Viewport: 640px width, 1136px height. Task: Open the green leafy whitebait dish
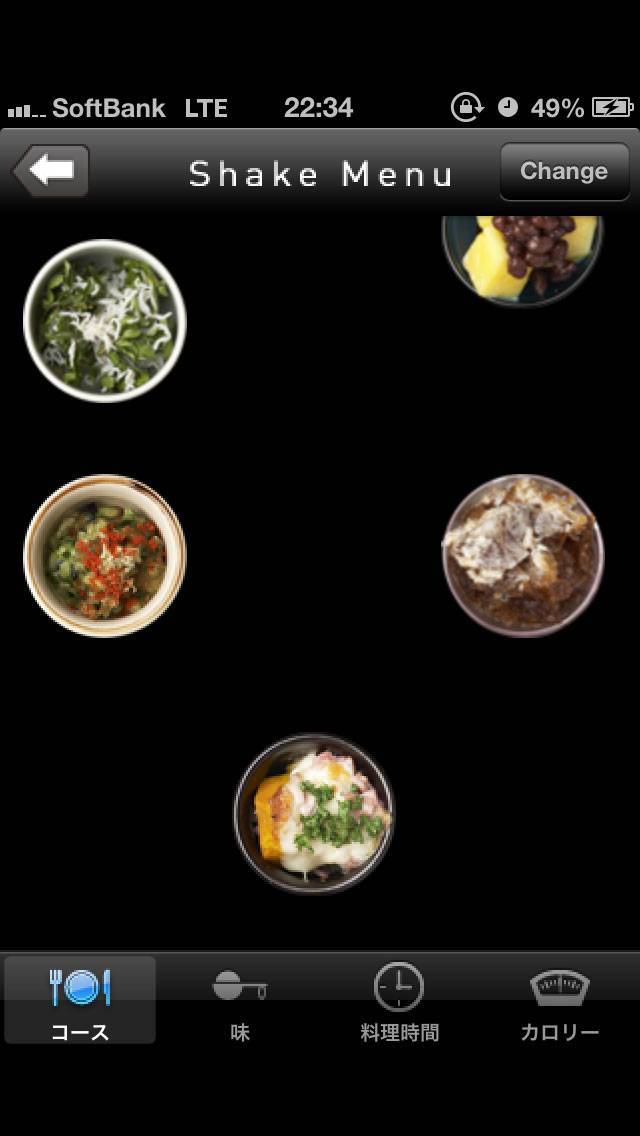(x=105, y=321)
